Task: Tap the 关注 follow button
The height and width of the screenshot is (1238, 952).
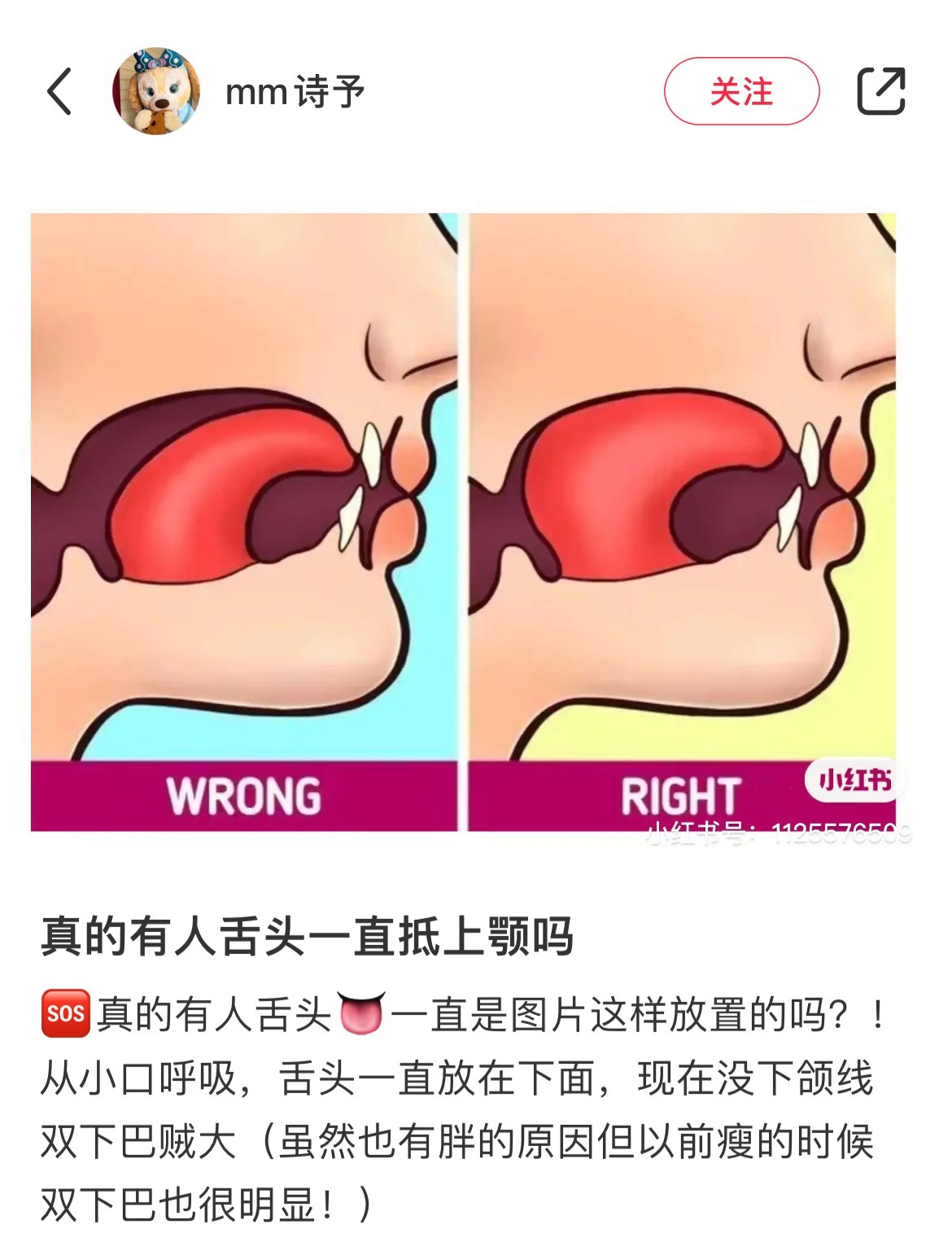Action: pyautogui.click(x=740, y=91)
